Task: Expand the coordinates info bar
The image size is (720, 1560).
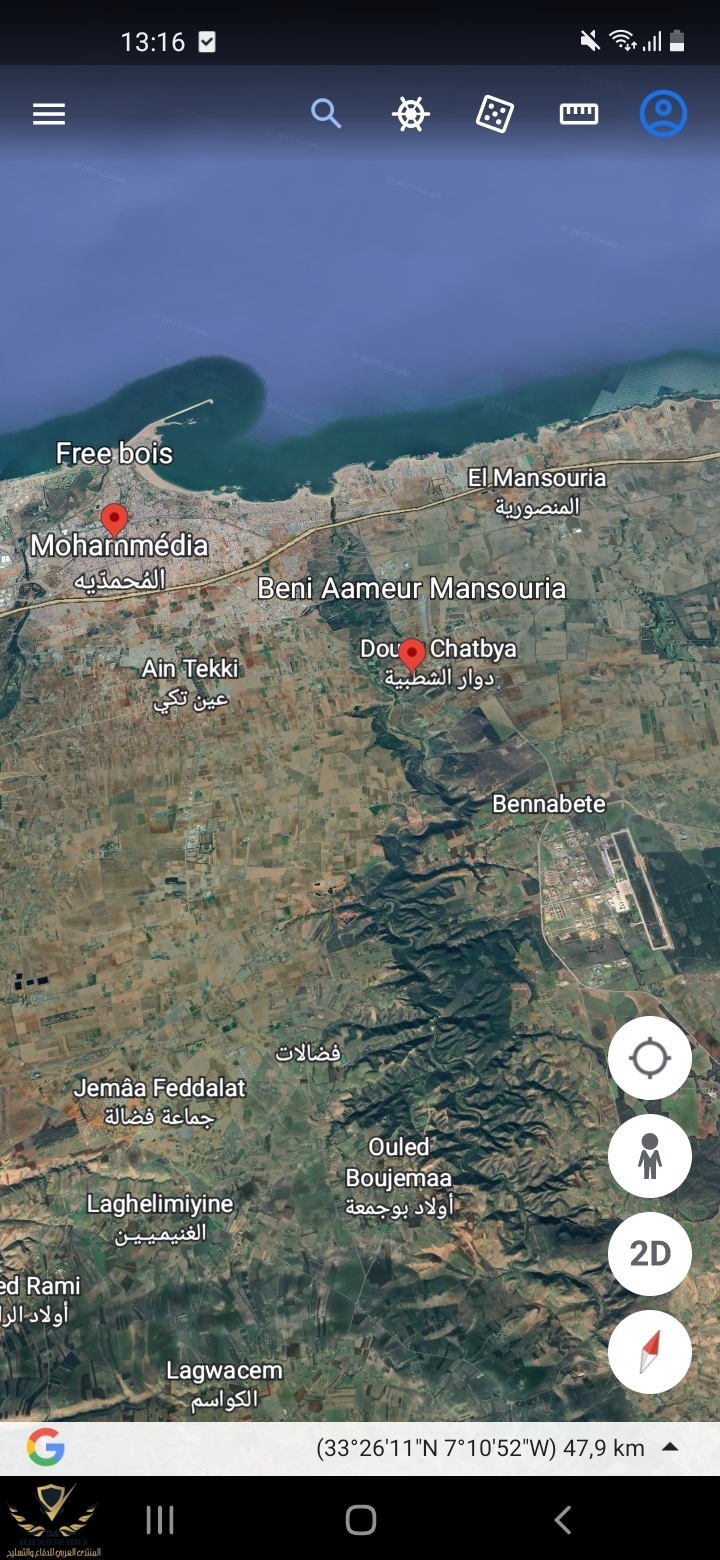Action: tap(671, 1447)
